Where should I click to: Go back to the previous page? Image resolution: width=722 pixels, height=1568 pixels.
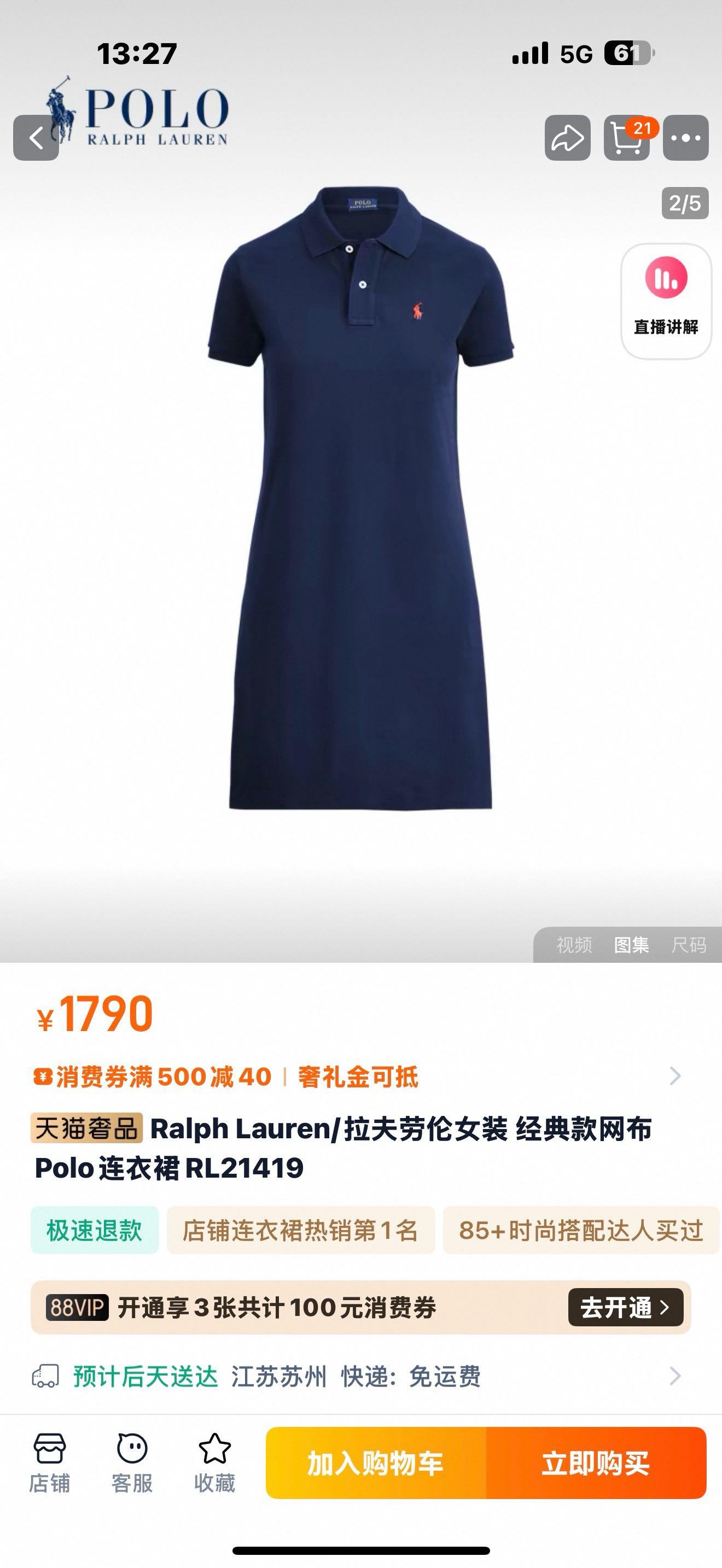(x=36, y=138)
